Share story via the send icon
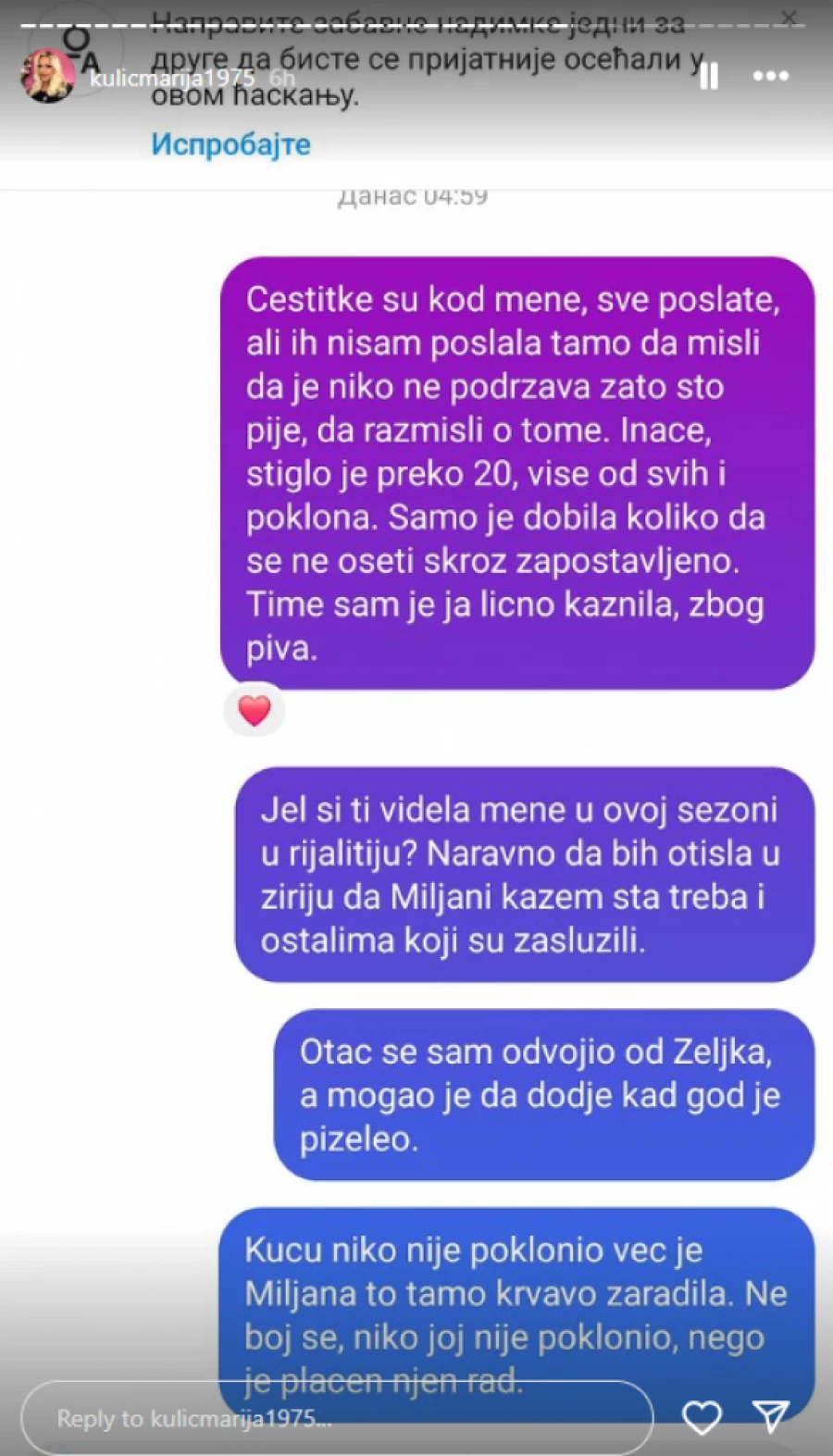Image resolution: width=833 pixels, height=1456 pixels. [770, 1416]
